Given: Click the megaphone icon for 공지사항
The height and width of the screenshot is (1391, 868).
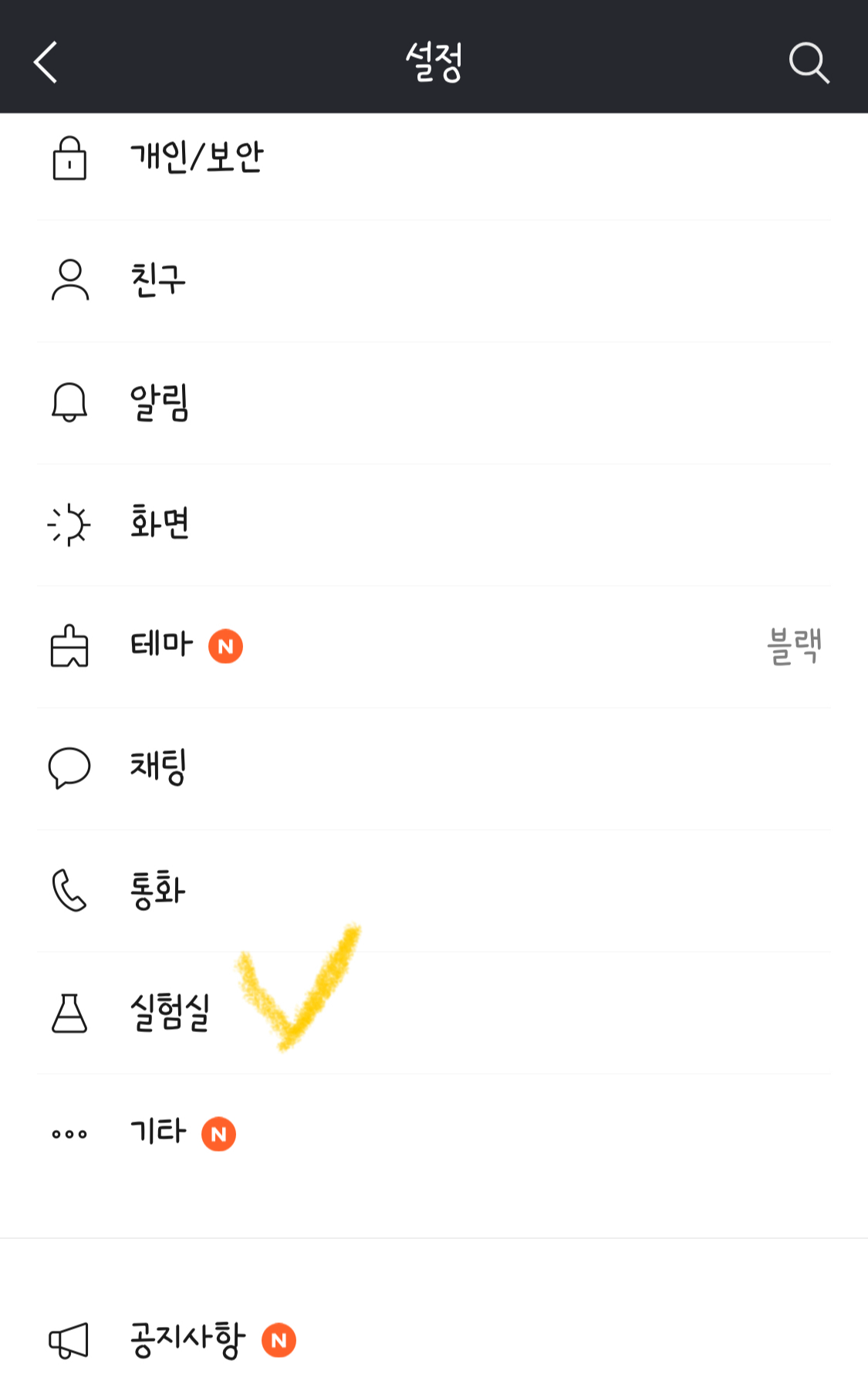Looking at the screenshot, I should coord(70,1339).
